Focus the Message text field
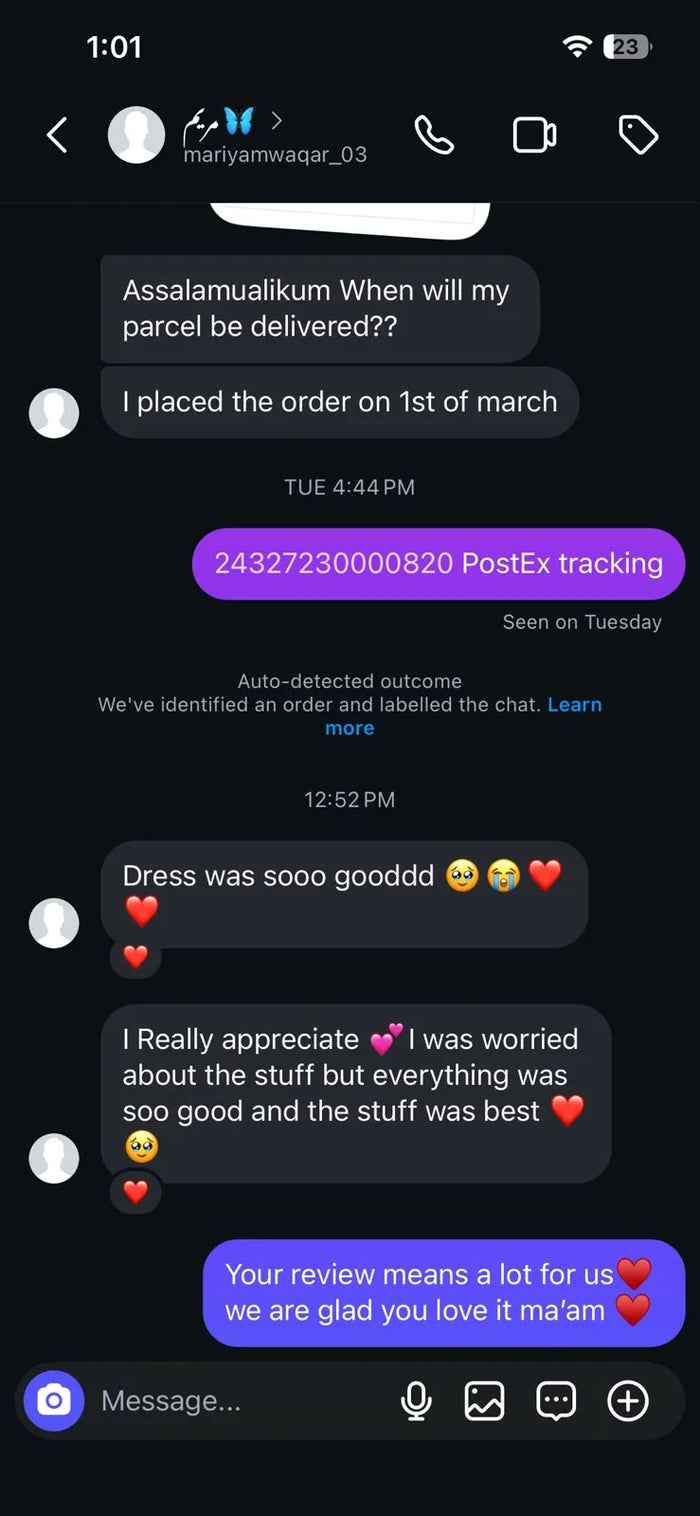The width and height of the screenshot is (700, 1516). (x=240, y=1401)
